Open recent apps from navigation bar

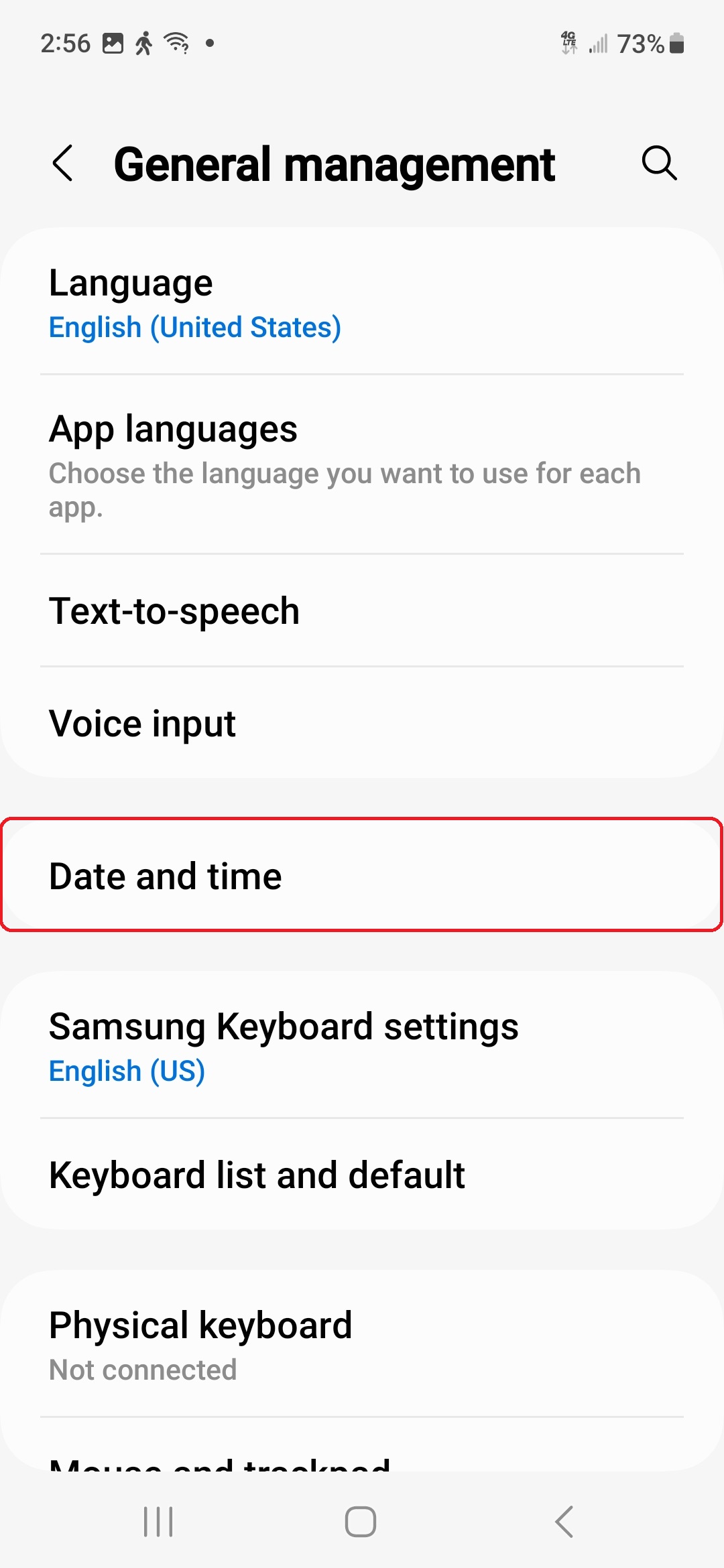pos(159,1521)
